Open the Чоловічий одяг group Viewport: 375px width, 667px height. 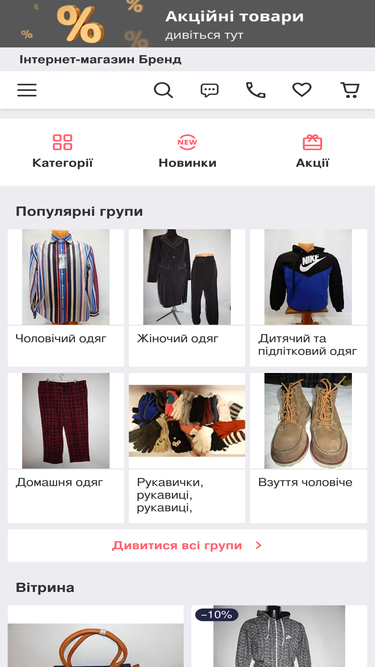point(66,298)
